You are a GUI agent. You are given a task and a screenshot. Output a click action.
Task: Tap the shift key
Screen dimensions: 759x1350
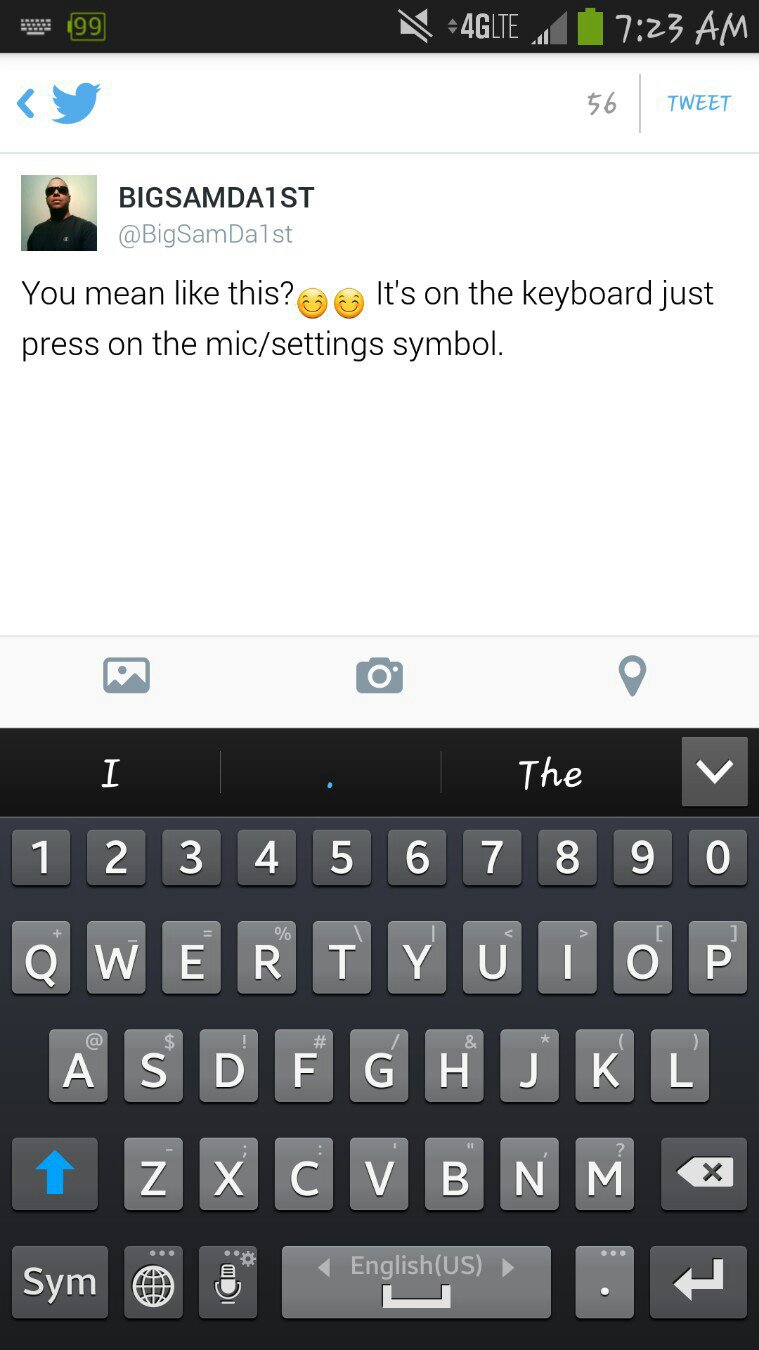tap(55, 1173)
